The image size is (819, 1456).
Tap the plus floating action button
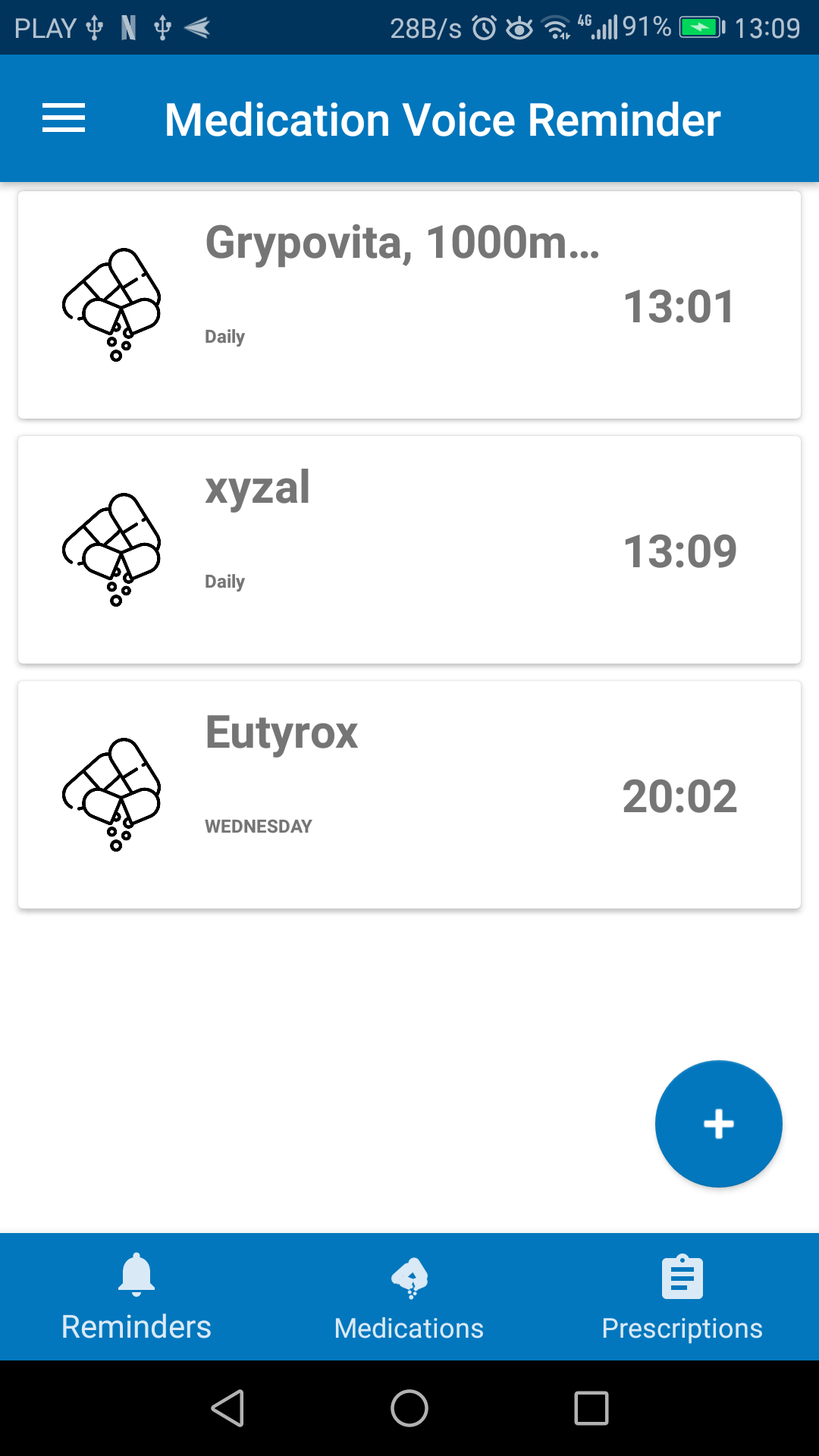pyautogui.click(x=718, y=1124)
